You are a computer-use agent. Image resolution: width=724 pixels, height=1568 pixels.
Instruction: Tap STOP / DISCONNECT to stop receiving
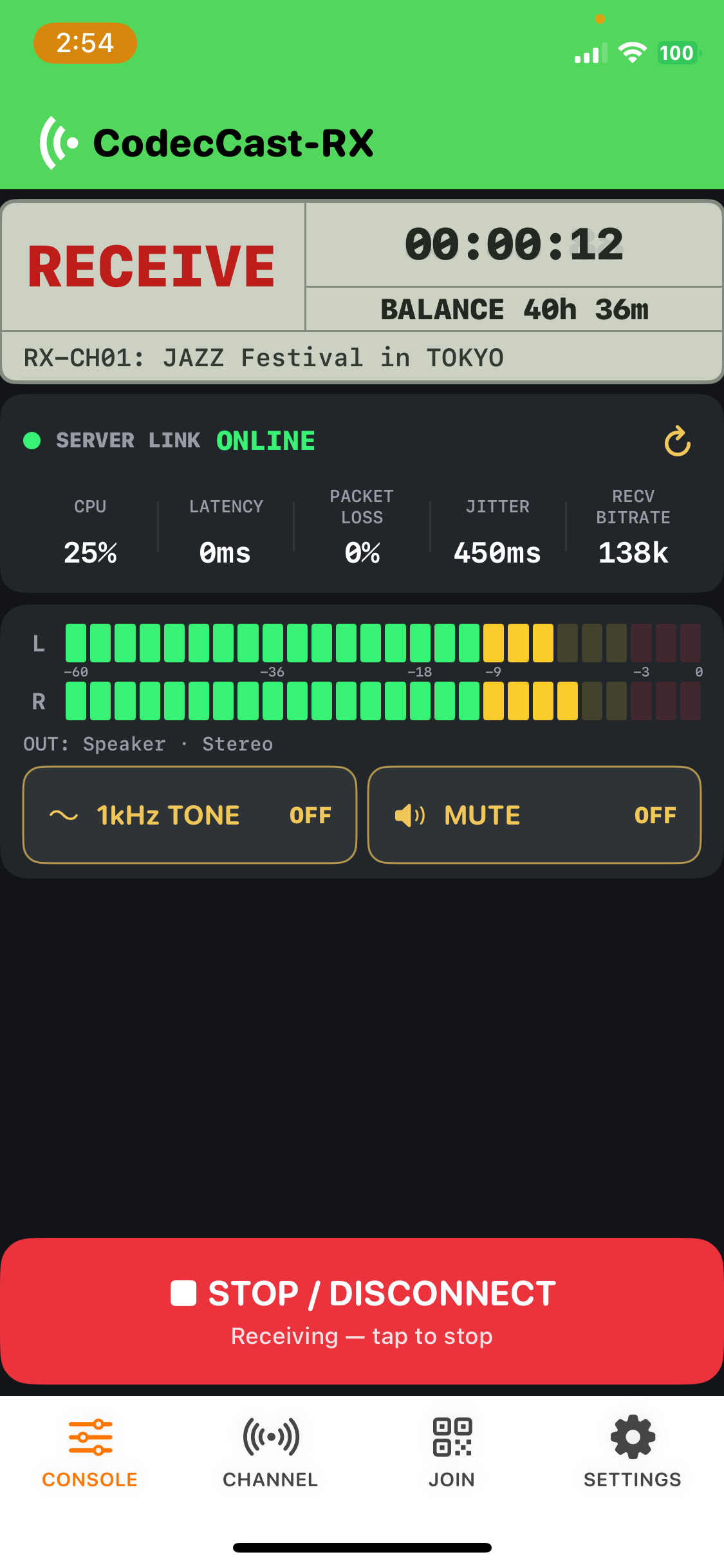pos(362,1311)
